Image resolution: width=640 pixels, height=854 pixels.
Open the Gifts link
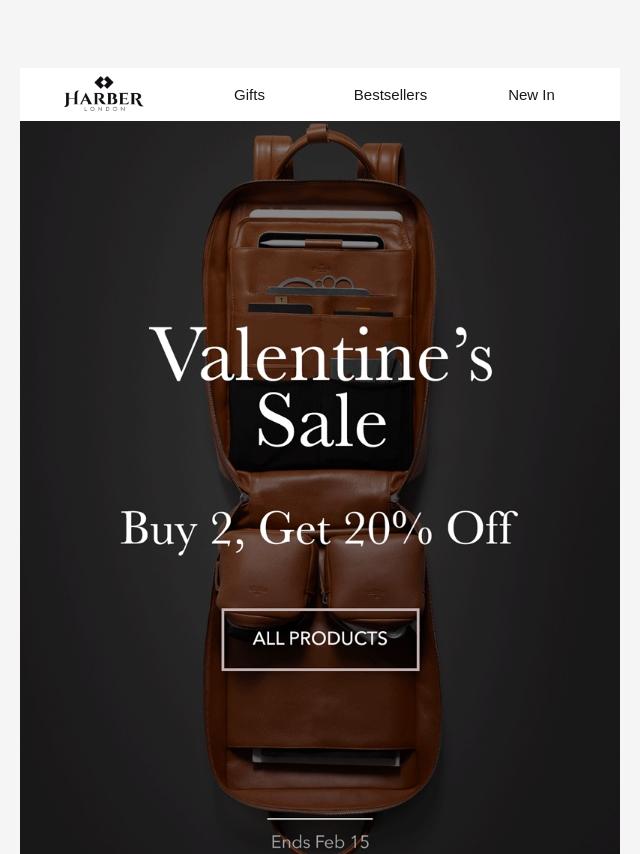tap(249, 95)
